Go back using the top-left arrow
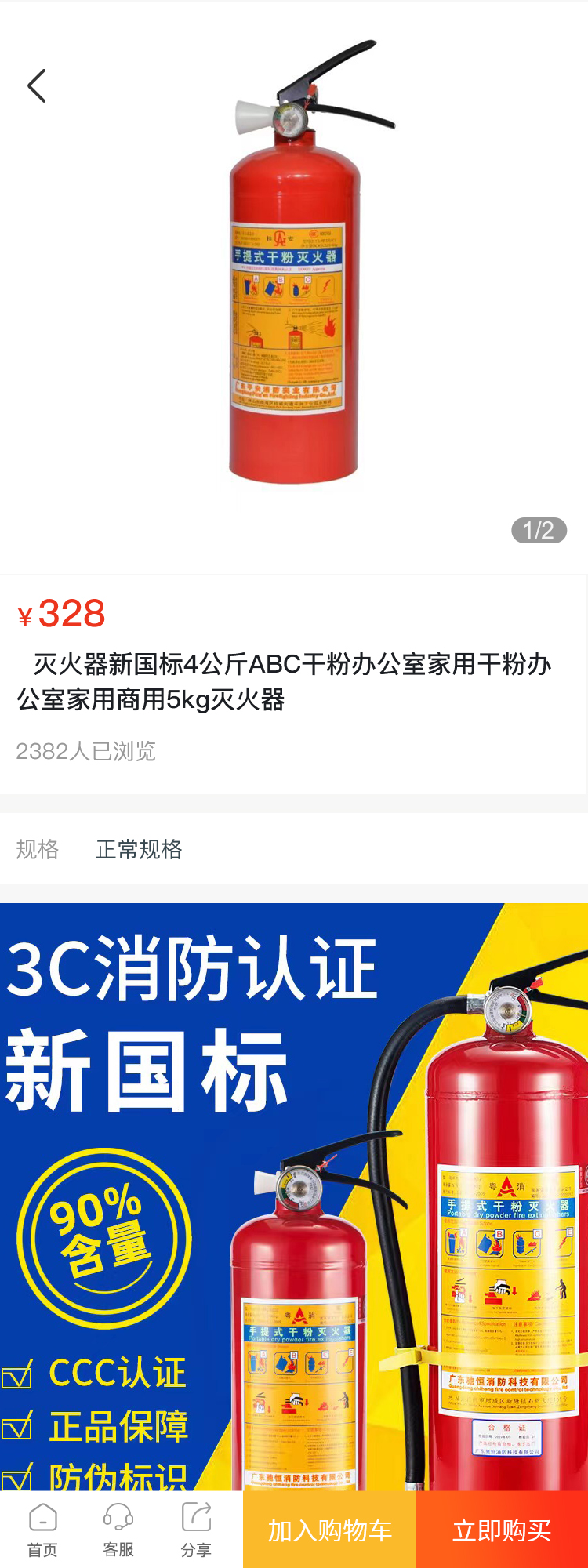588x1568 pixels. click(x=37, y=86)
